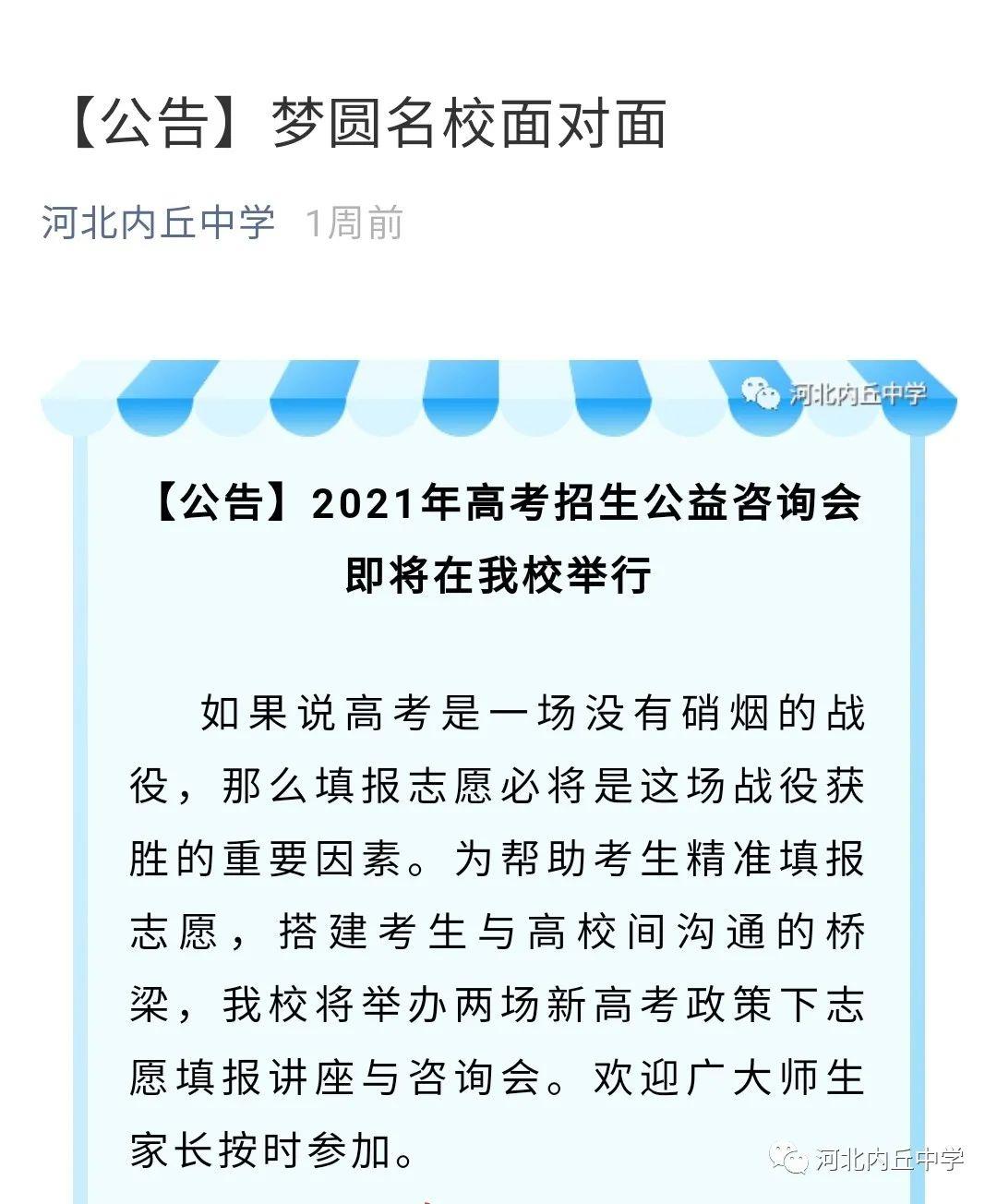Open the 河北内丘中学 account link

point(158,223)
